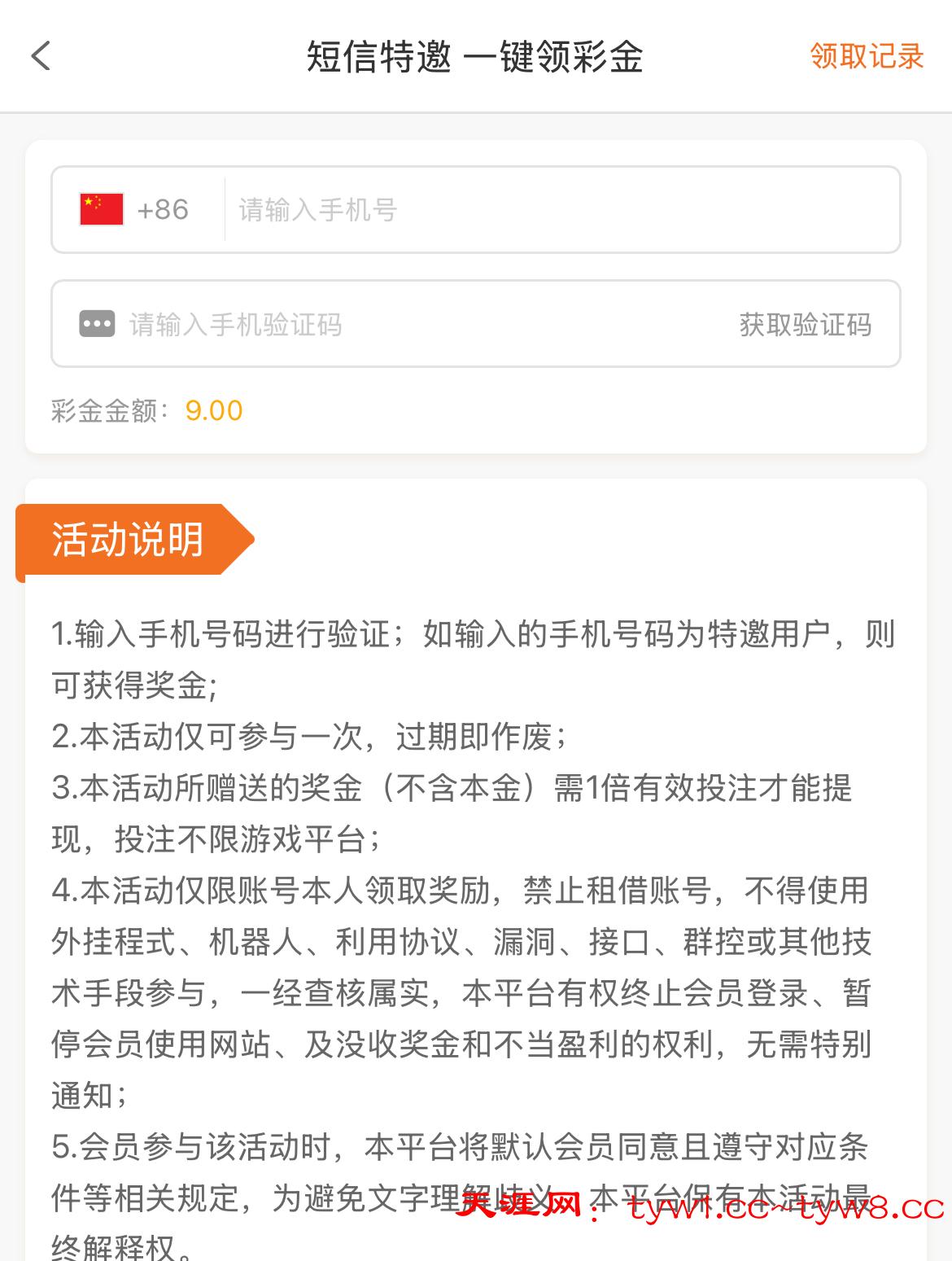The height and width of the screenshot is (1261, 952).
Task: Go back using the top-left arrow
Action: point(41,56)
